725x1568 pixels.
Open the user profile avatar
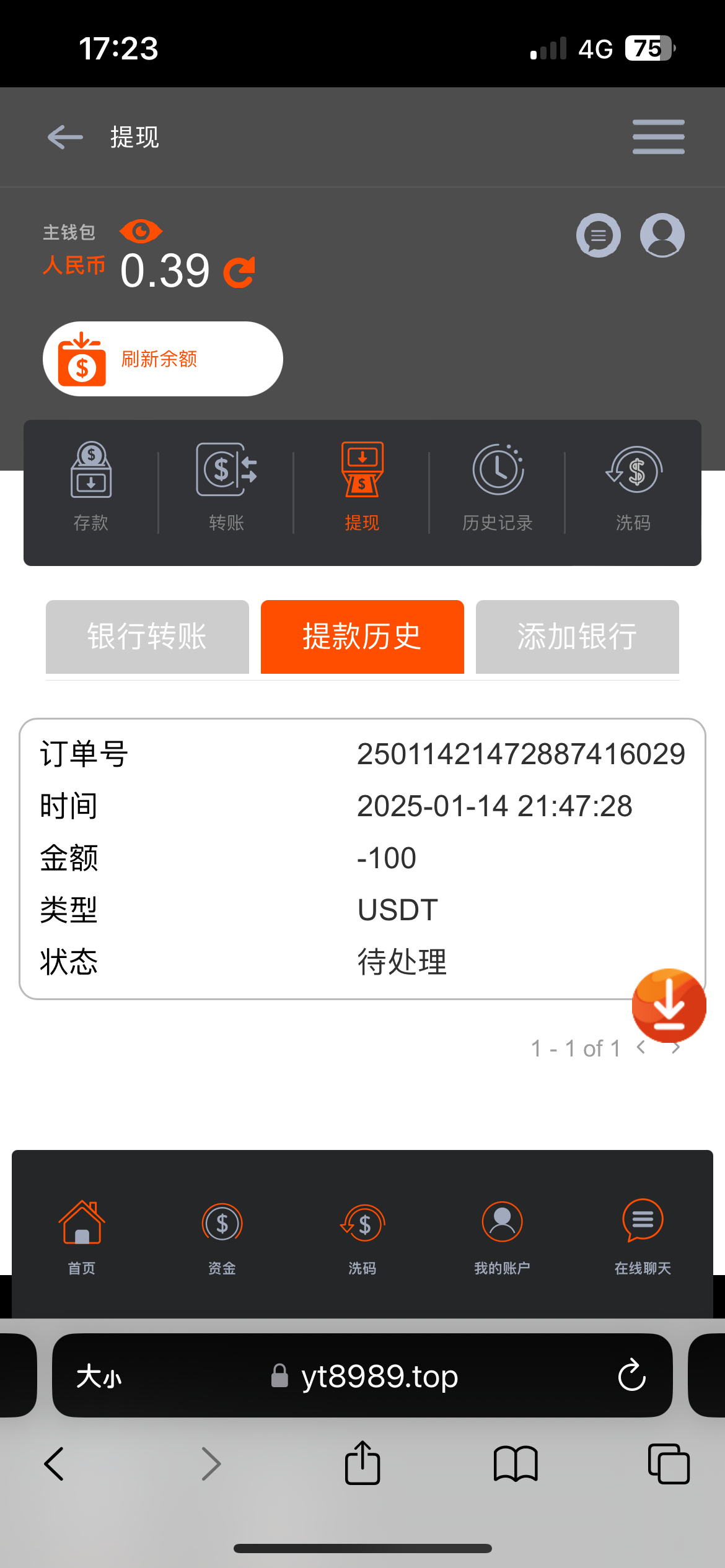pyautogui.click(x=662, y=235)
